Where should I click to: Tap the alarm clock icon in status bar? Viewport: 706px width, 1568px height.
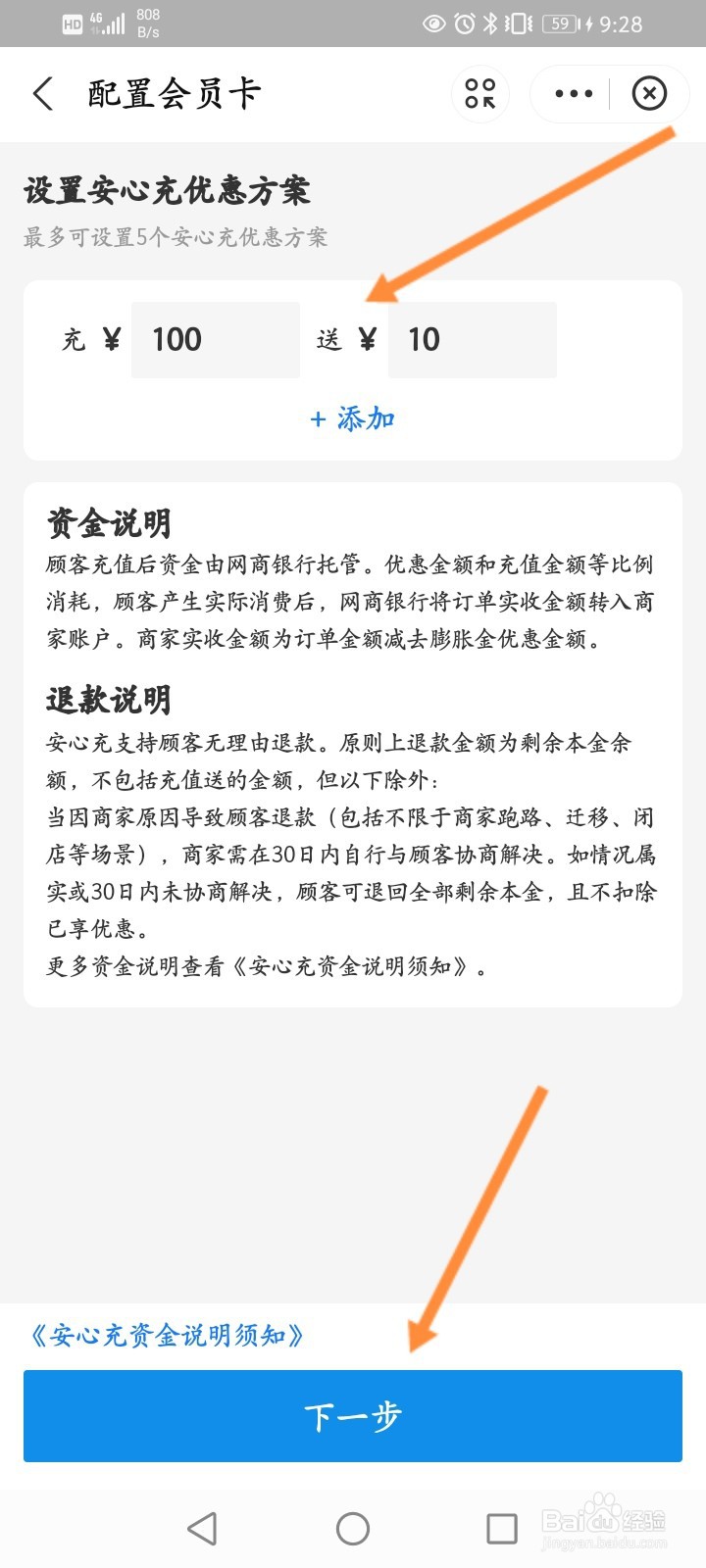pyautogui.click(x=465, y=24)
